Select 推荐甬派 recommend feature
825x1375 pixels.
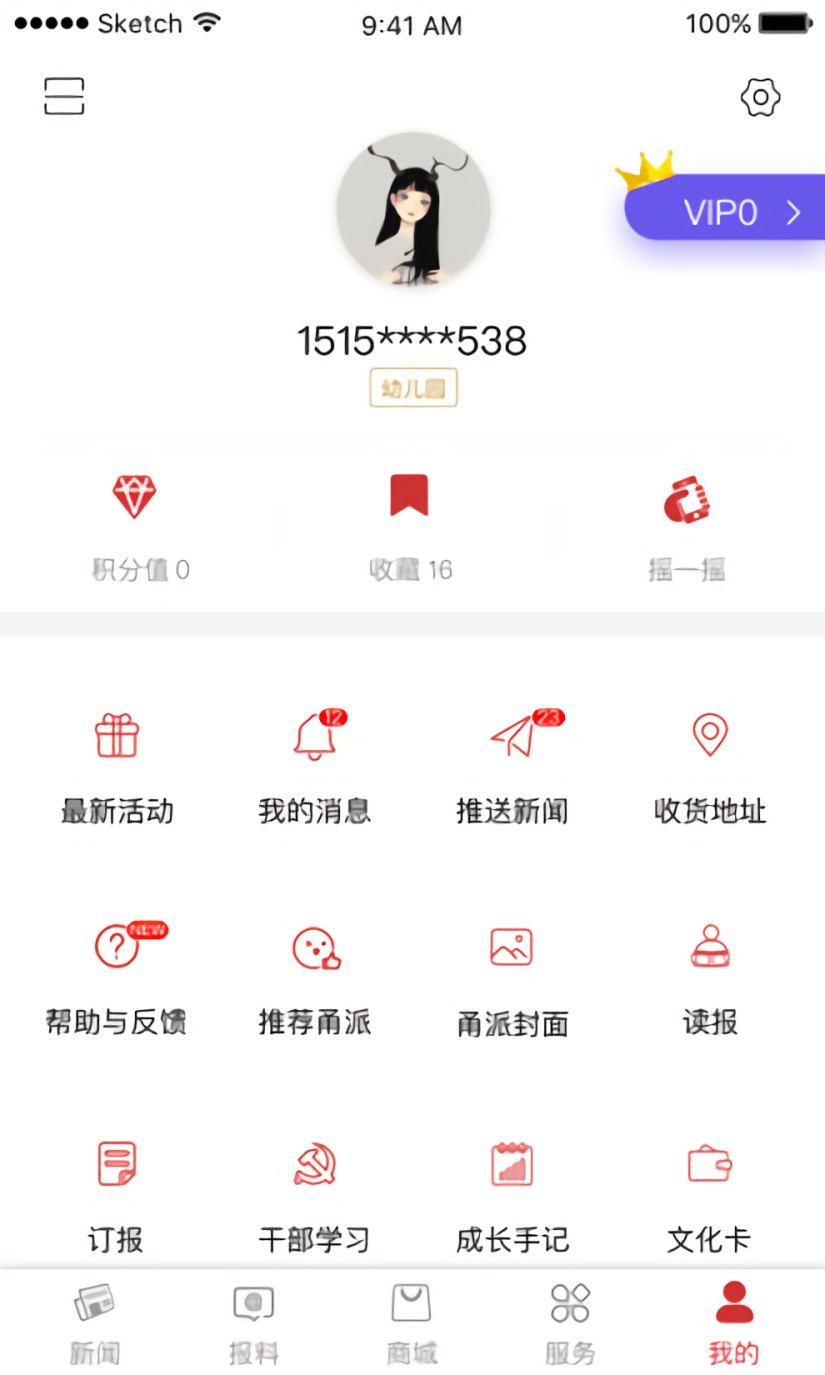314,975
